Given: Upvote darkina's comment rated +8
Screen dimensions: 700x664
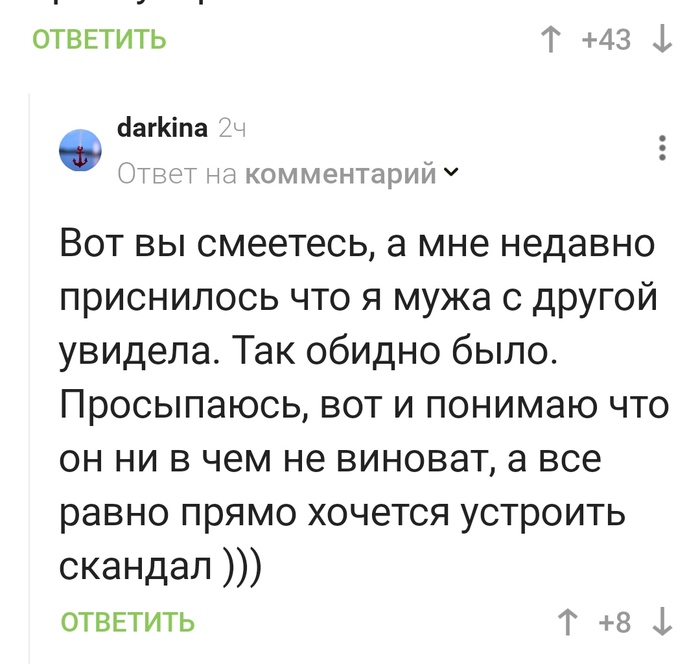Looking at the screenshot, I should (569, 622).
